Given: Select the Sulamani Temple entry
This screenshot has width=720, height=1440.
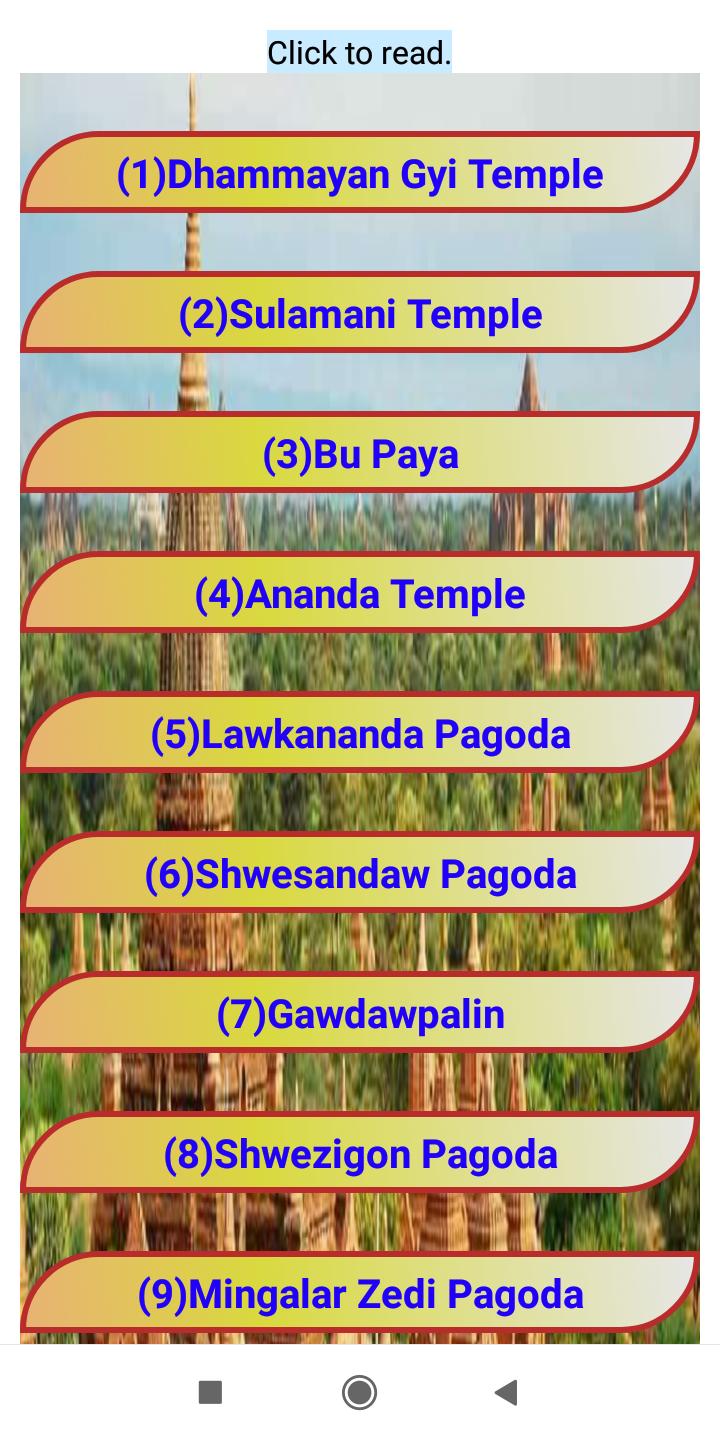Looking at the screenshot, I should 360,314.
